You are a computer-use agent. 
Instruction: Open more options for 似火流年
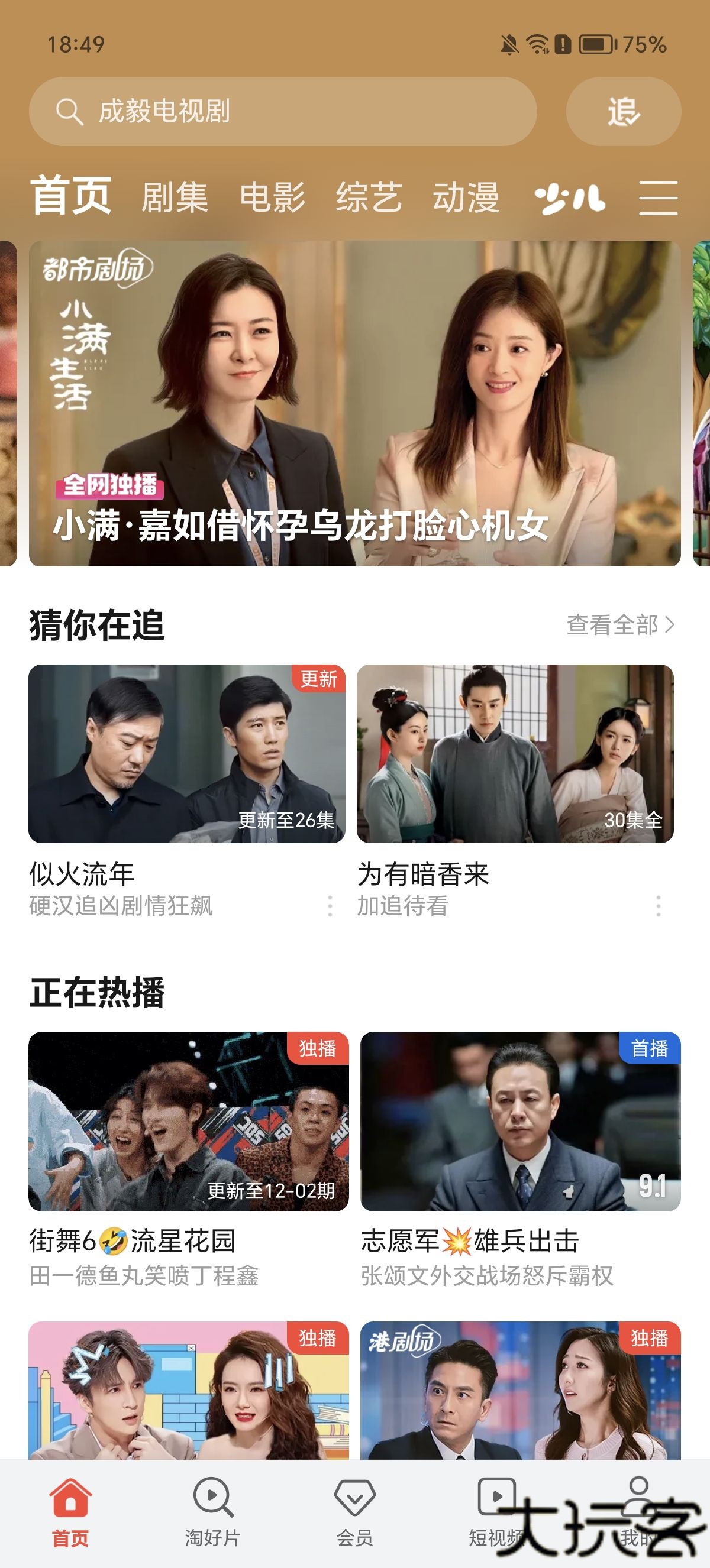(330, 906)
